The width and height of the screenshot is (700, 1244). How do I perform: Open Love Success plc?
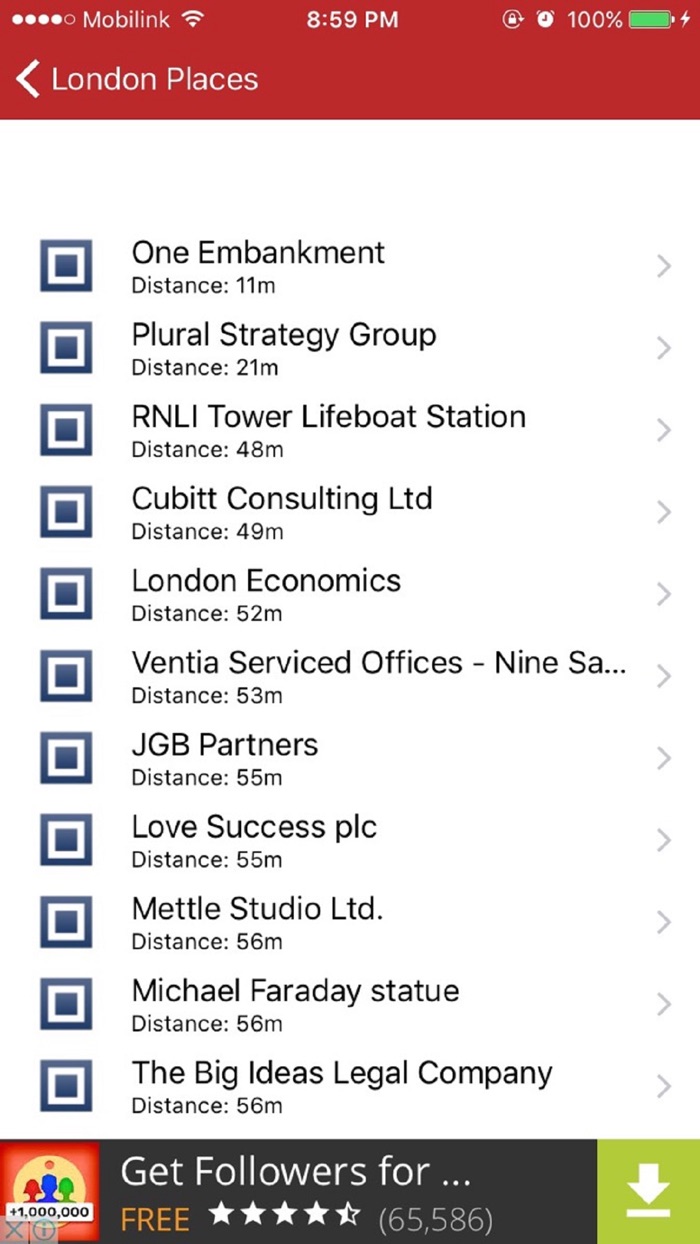[350, 840]
